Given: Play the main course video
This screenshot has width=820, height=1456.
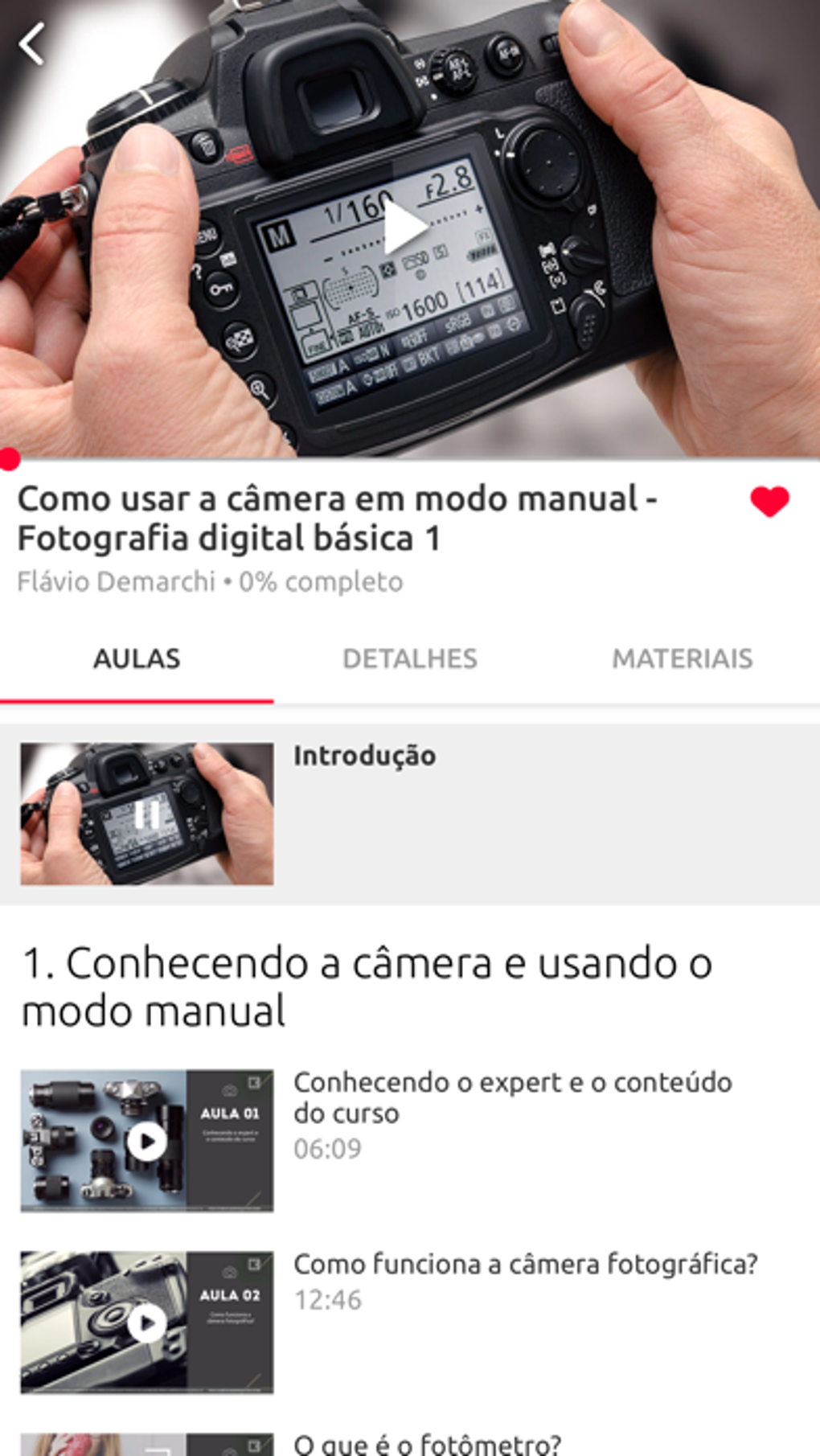Looking at the screenshot, I should pos(405,228).
